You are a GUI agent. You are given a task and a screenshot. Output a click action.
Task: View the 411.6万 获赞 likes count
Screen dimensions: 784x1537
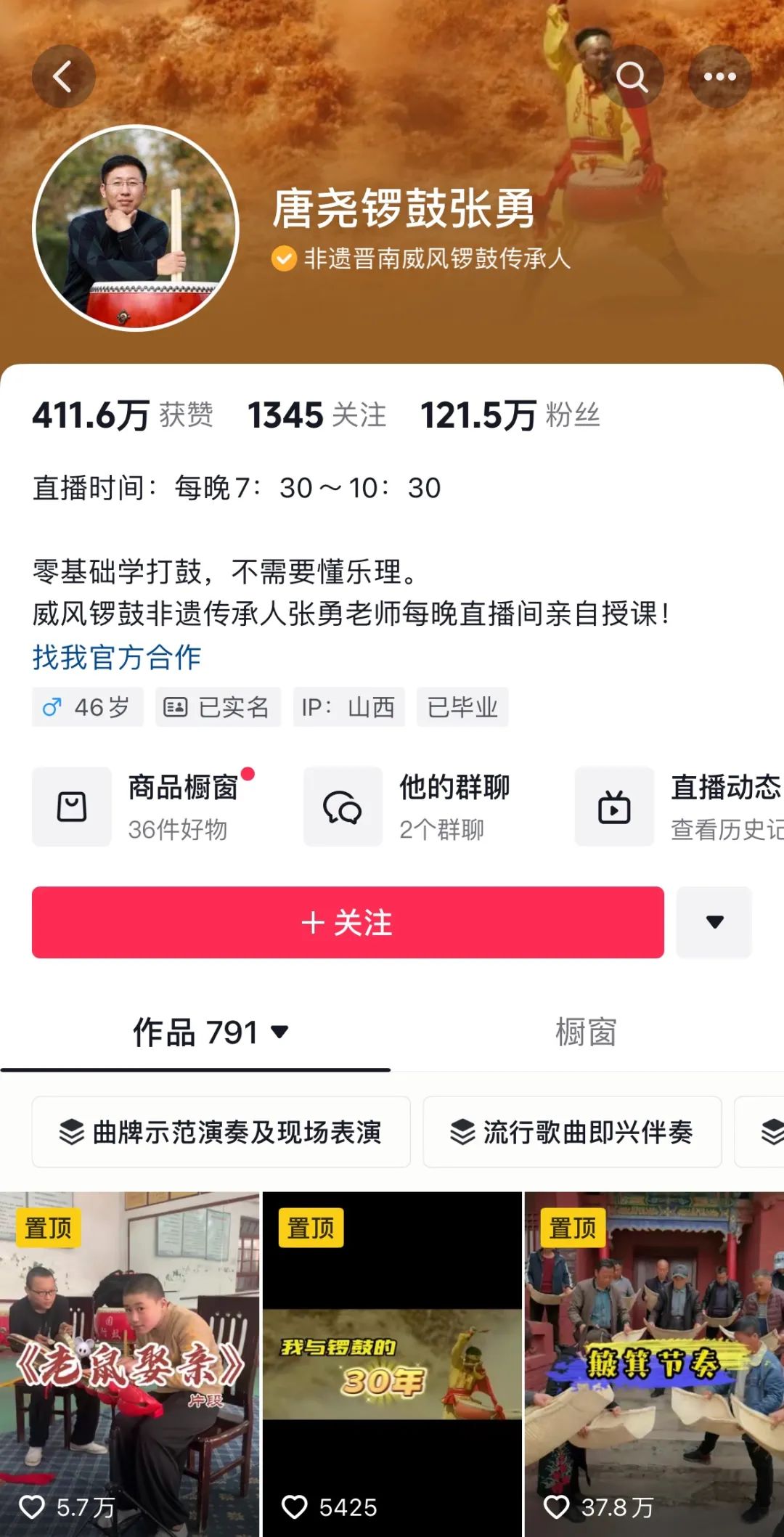[122, 415]
